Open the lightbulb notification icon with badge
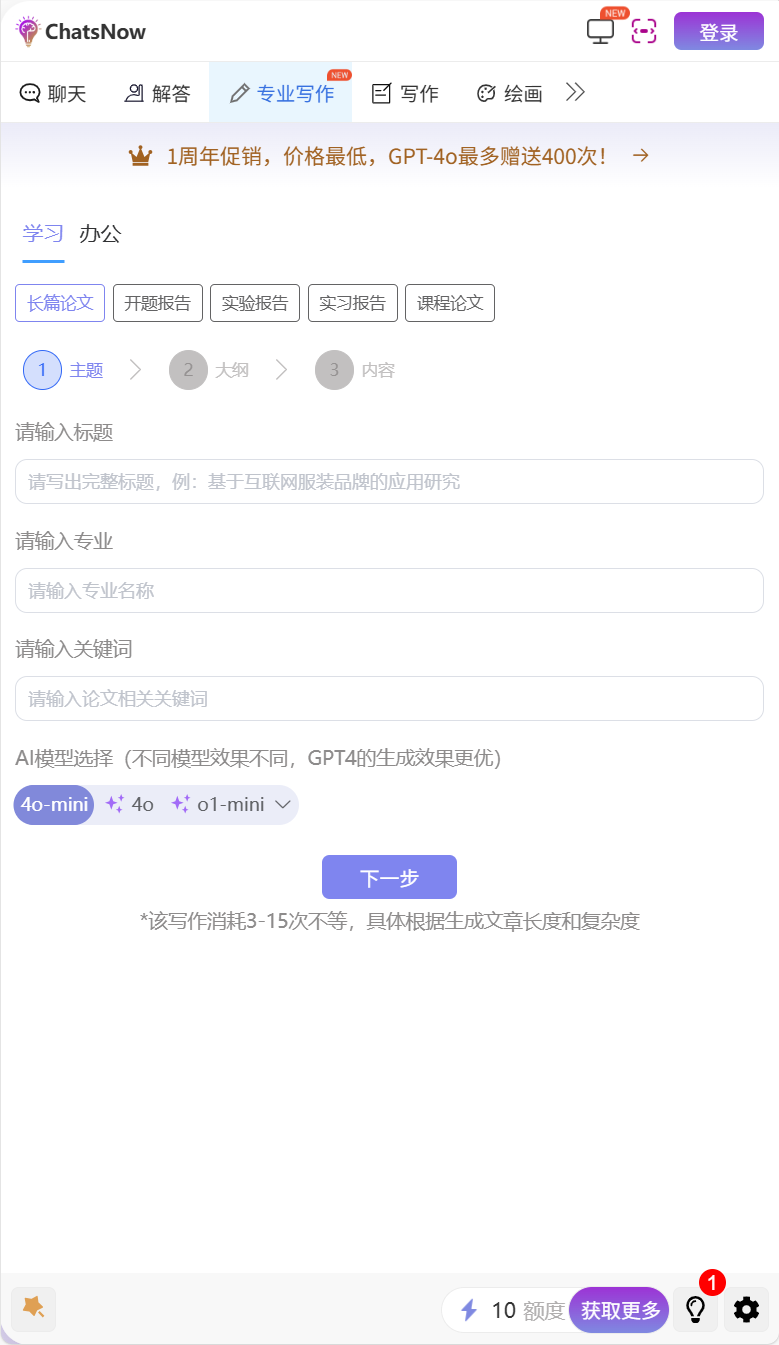This screenshot has height=1345, width=779. 696,1309
